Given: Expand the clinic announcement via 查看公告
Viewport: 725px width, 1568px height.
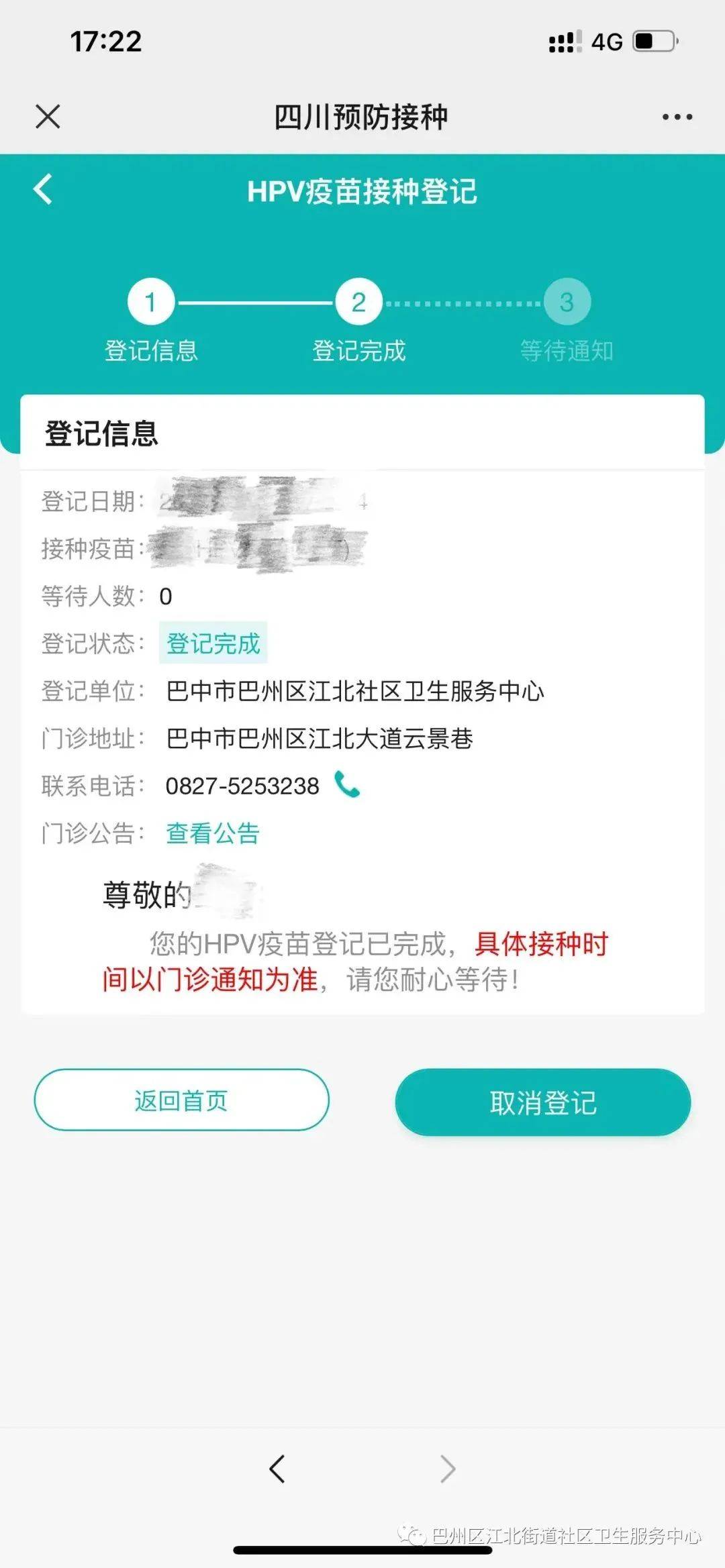Looking at the screenshot, I should [x=212, y=834].
